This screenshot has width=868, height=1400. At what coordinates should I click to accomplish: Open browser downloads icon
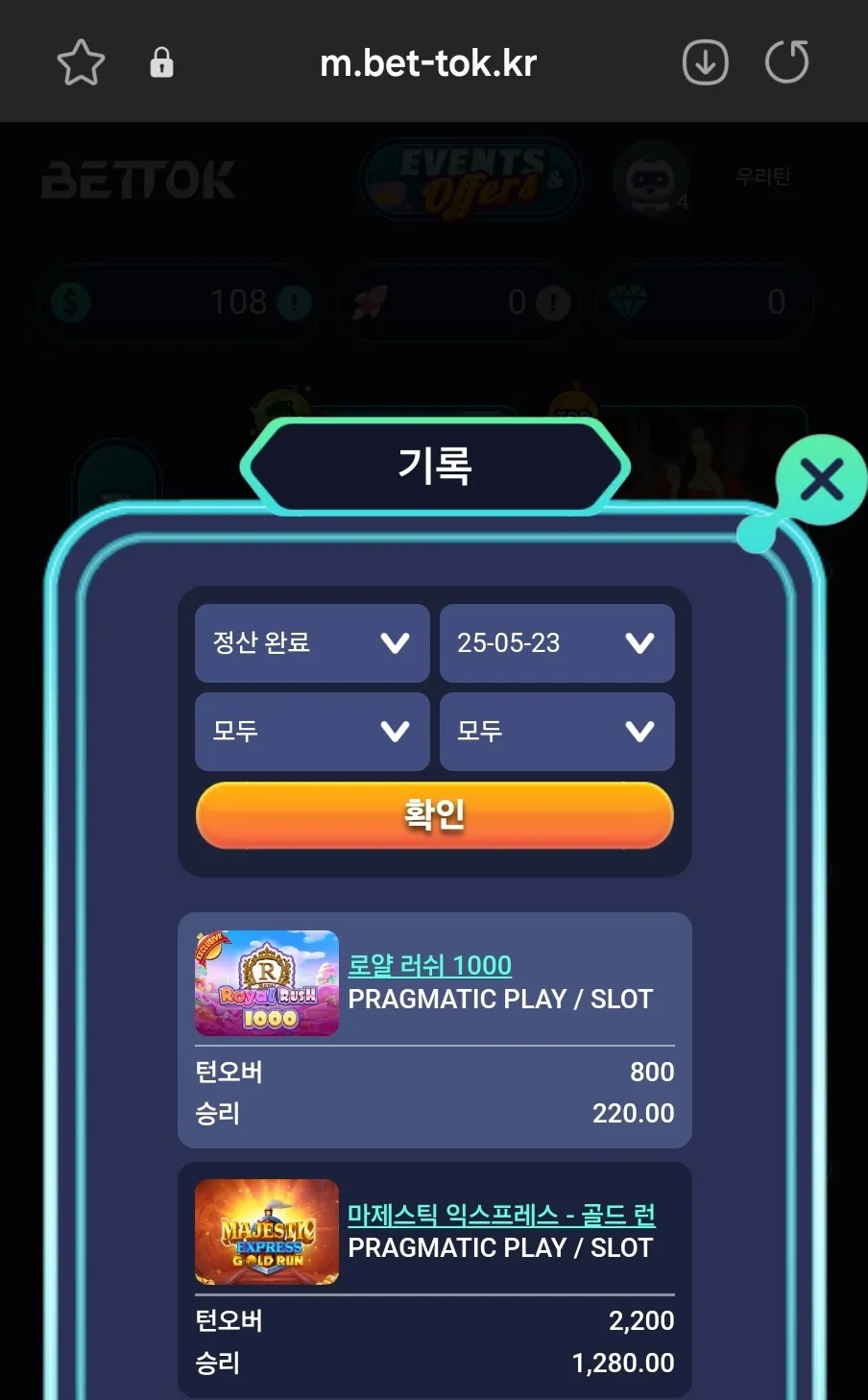(706, 63)
